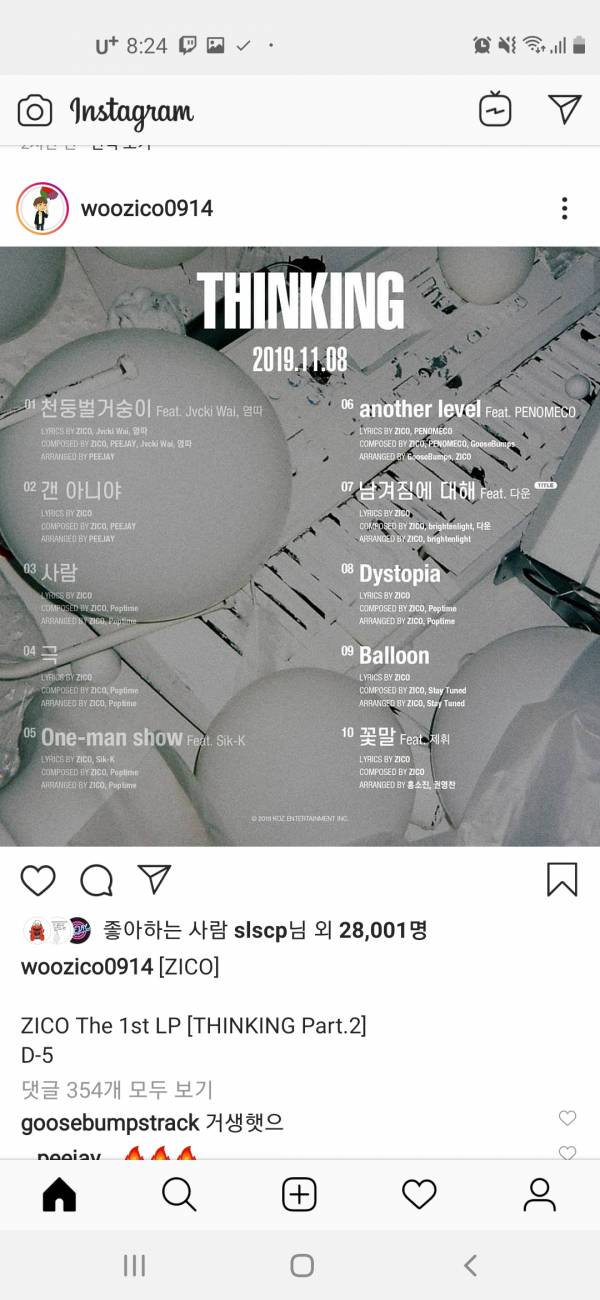
Task: Bookmark the THINKING tracklist post
Action: pyautogui.click(x=562, y=880)
